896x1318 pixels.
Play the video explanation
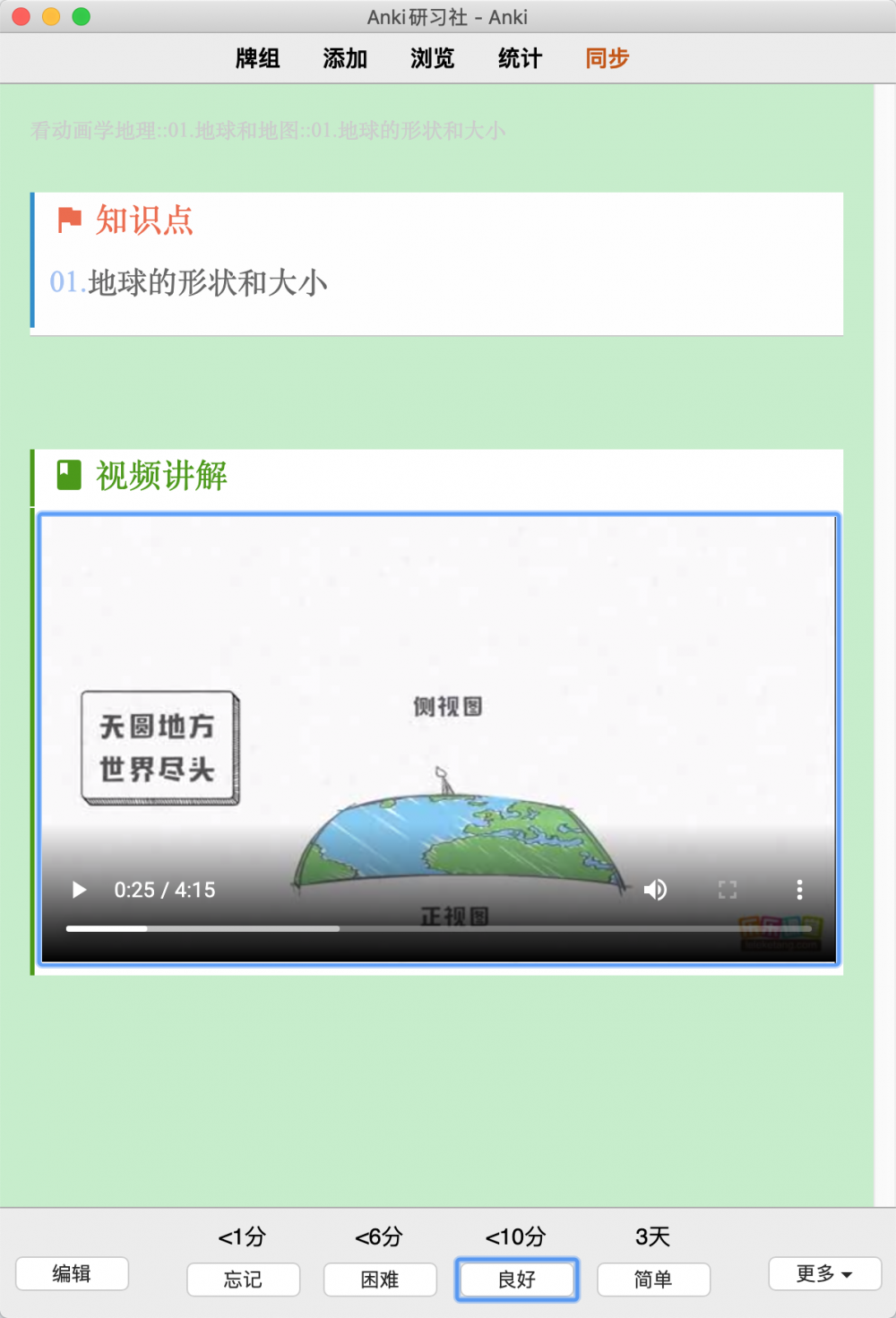[79, 890]
